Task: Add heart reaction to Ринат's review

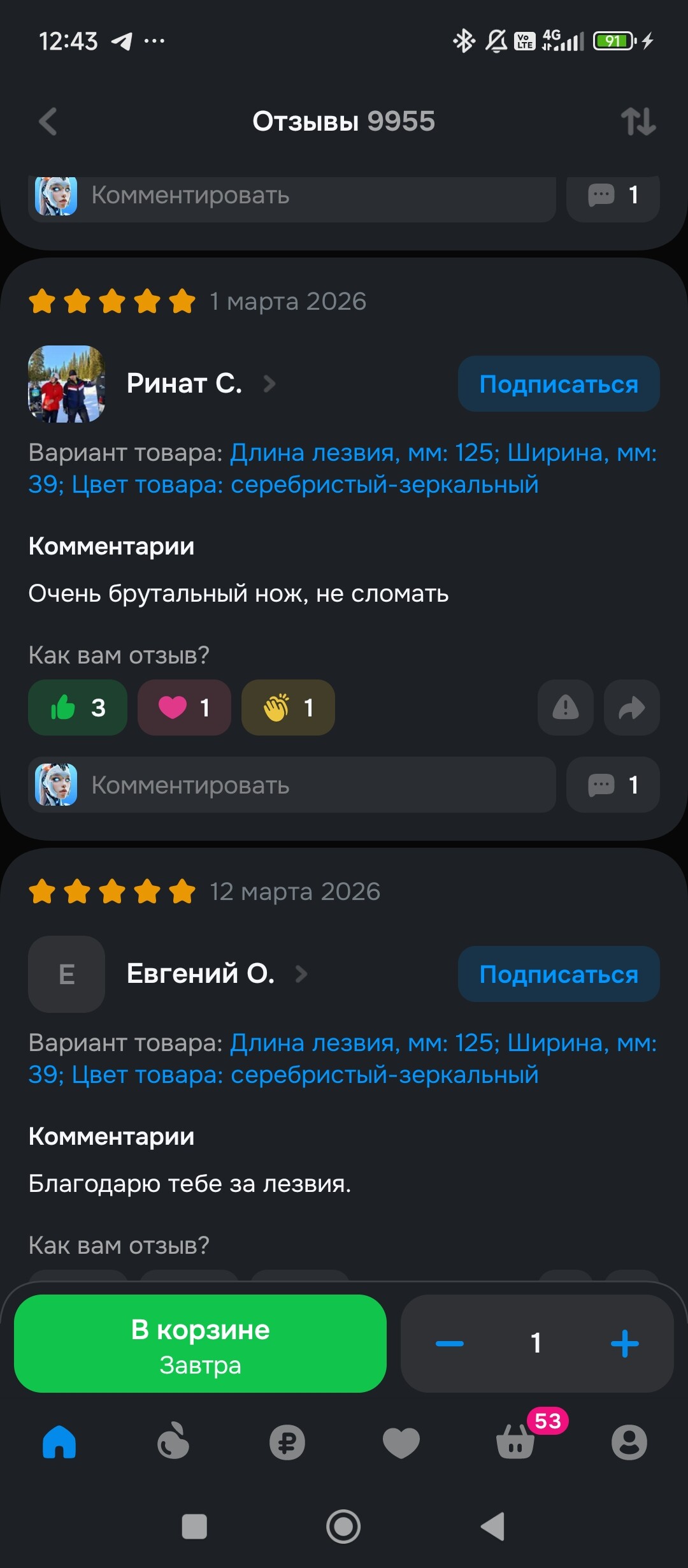Action: point(184,708)
